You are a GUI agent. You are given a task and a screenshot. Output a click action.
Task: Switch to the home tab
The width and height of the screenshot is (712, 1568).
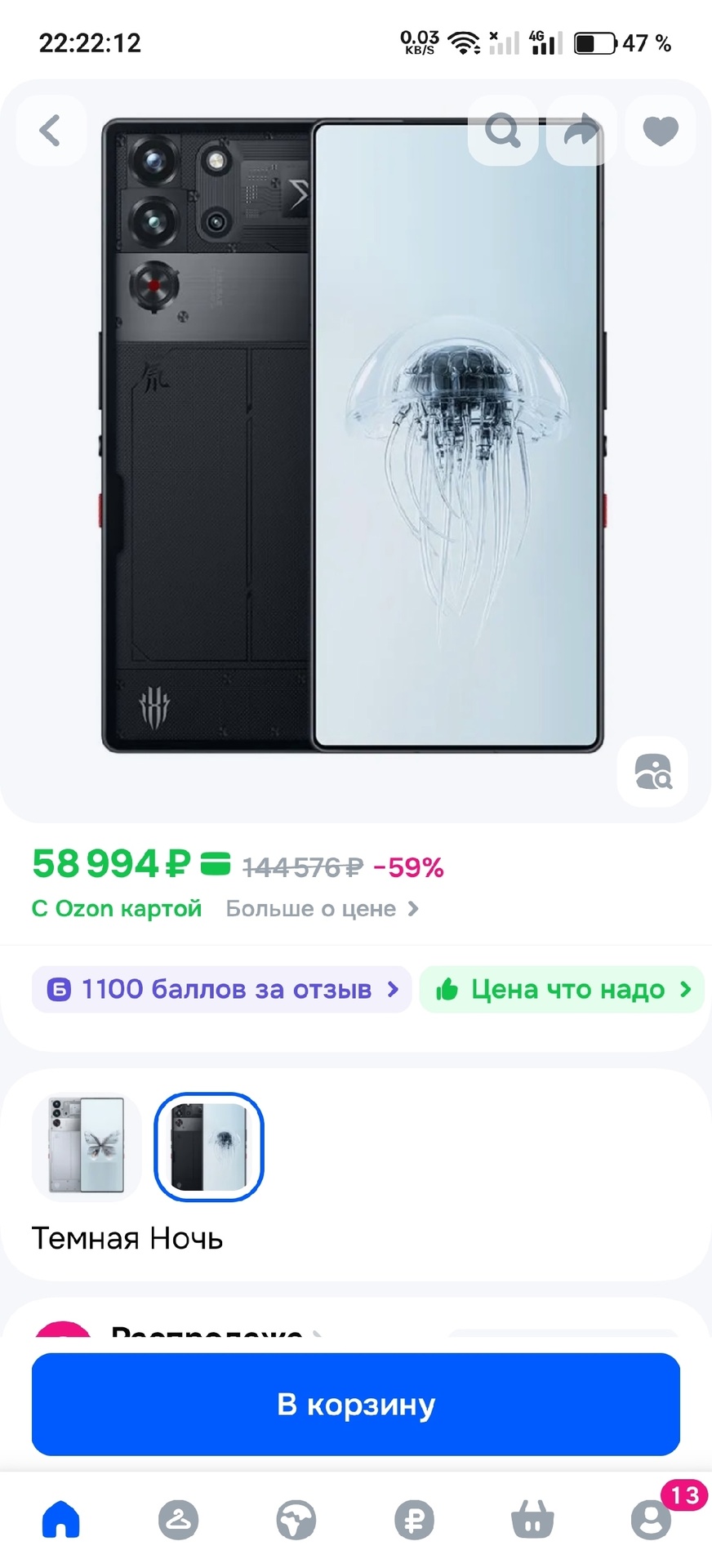[x=60, y=1521]
